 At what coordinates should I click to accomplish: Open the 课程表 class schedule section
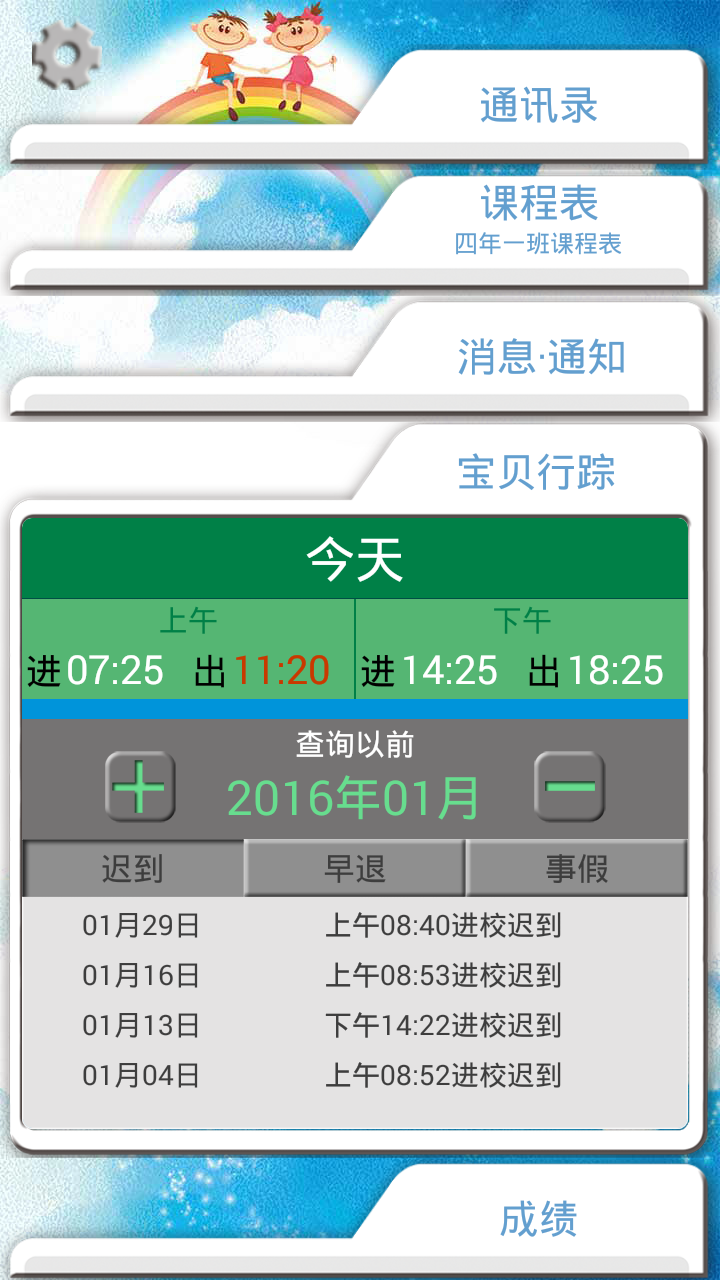[x=538, y=216]
